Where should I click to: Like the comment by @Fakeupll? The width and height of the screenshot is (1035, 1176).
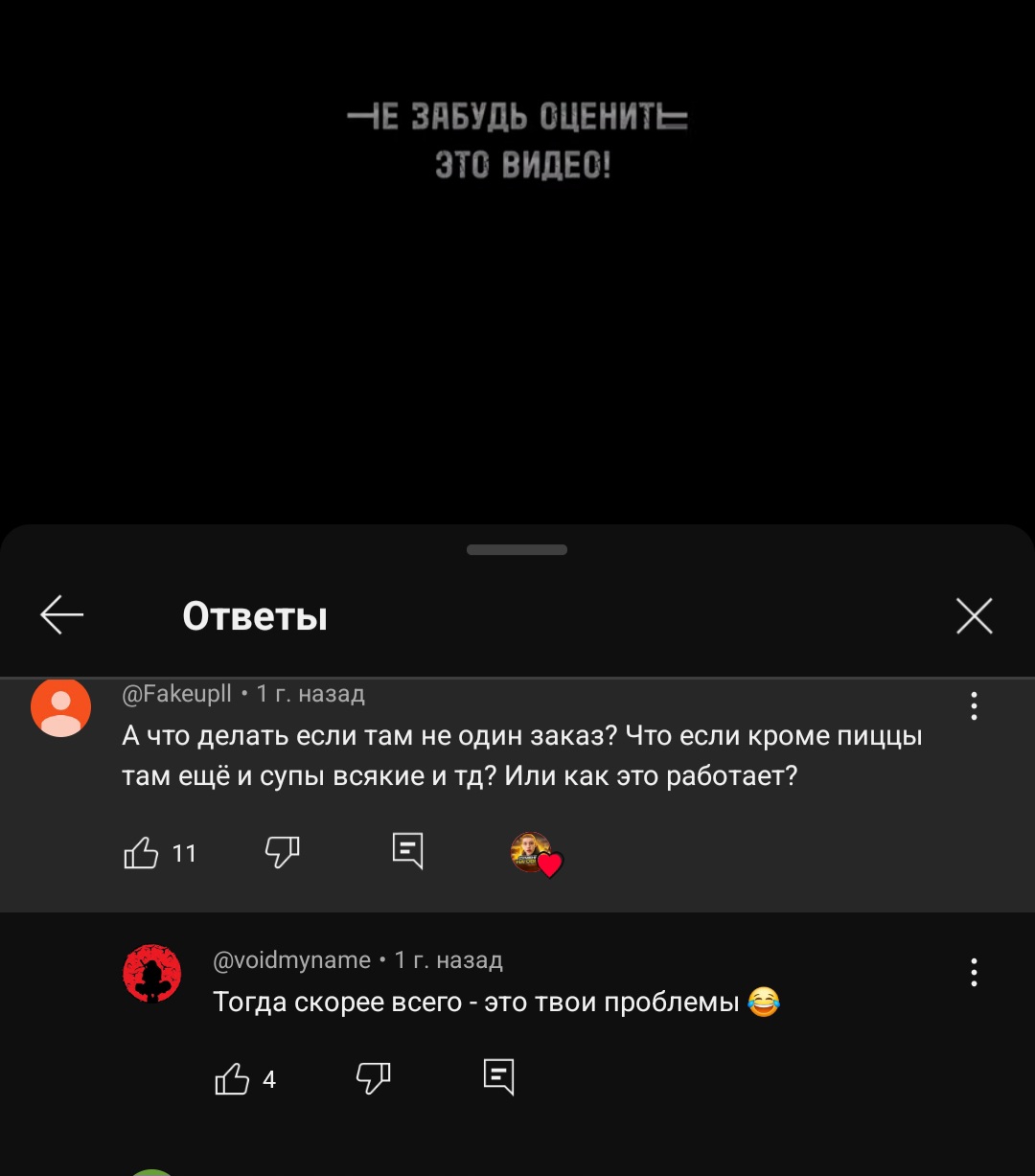click(x=142, y=852)
